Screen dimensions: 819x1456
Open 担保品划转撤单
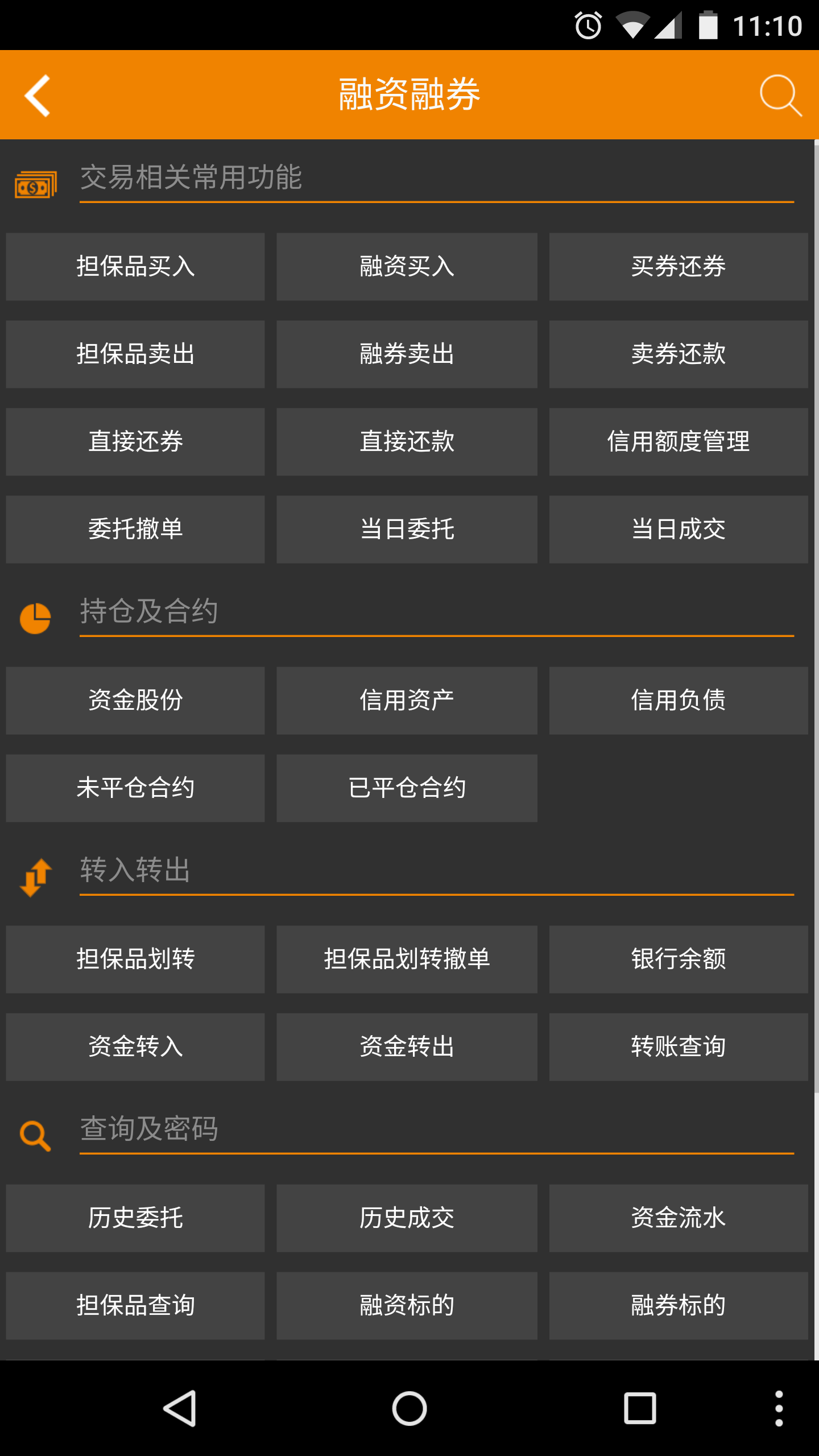[x=407, y=959]
